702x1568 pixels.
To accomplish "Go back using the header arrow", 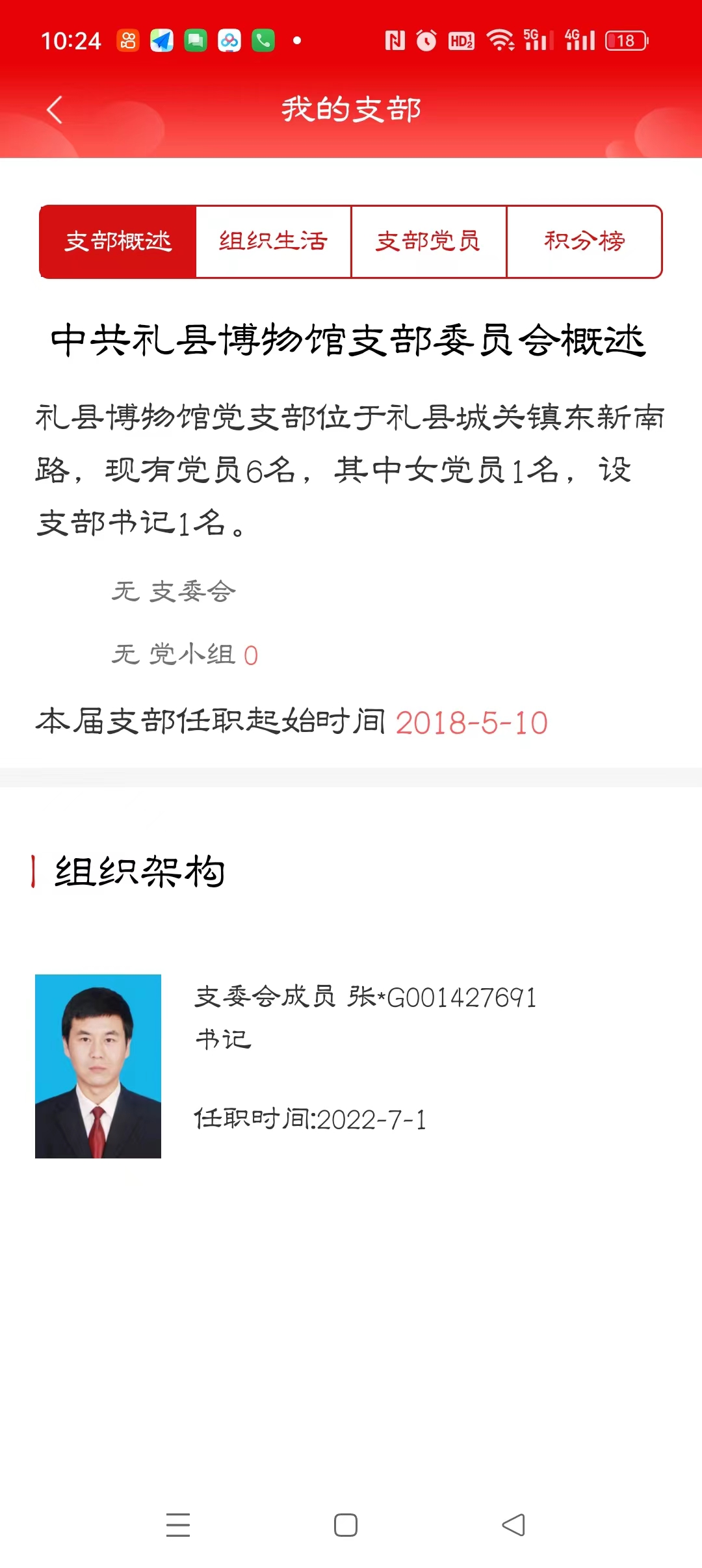I will (x=55, y=109).
